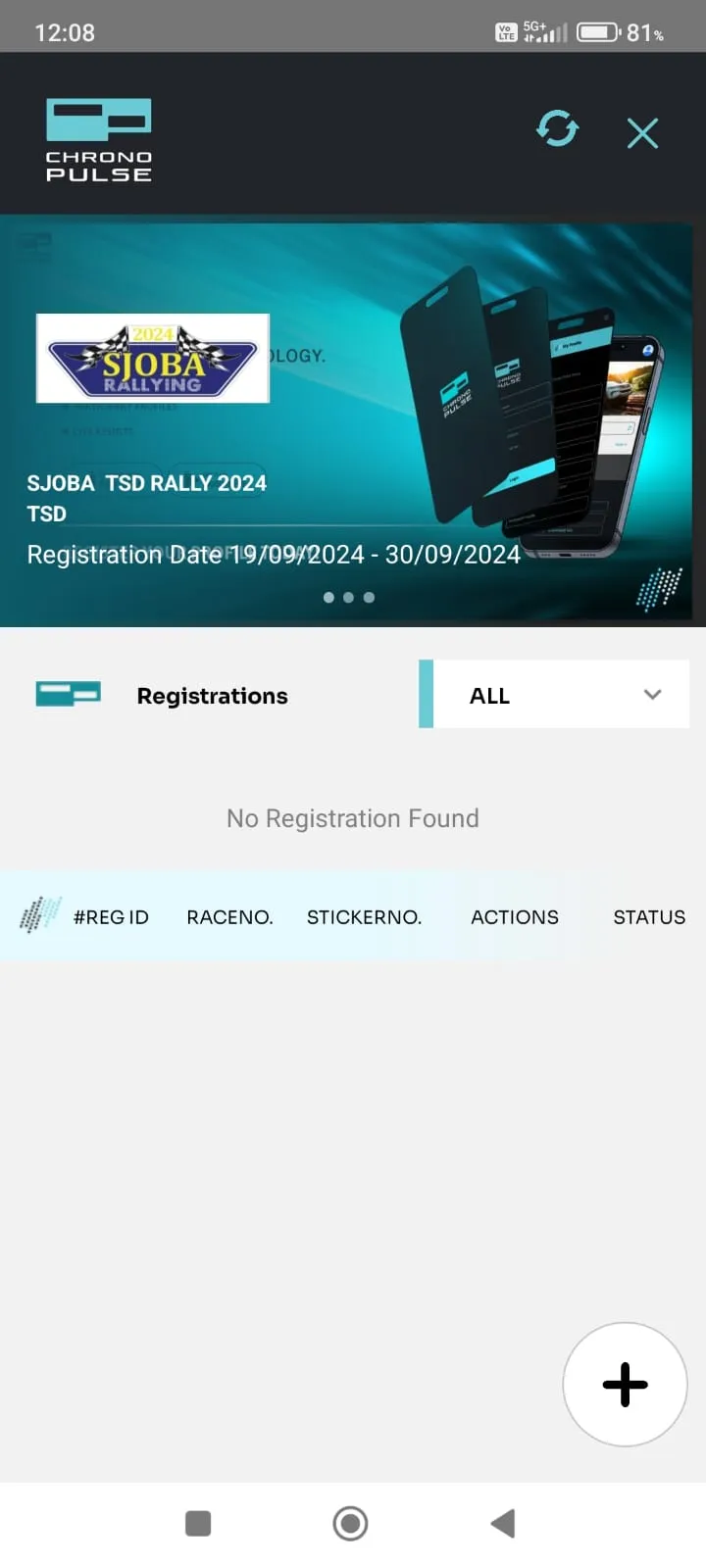
Task: Tap the SJOBA Rallying logo thumbnail
Action: [152, 358]
